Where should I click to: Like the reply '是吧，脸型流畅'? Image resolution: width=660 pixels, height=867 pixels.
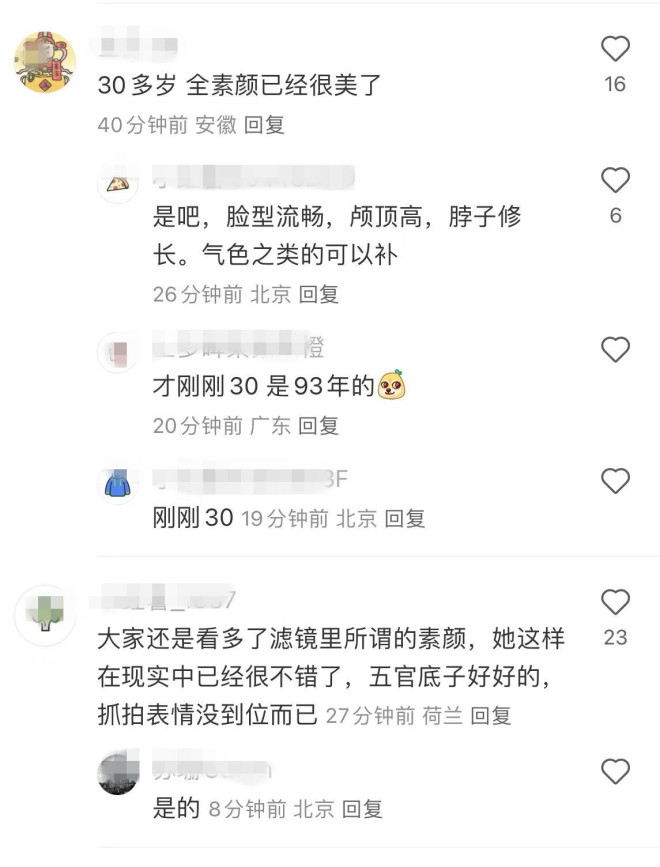click(615, 181)
